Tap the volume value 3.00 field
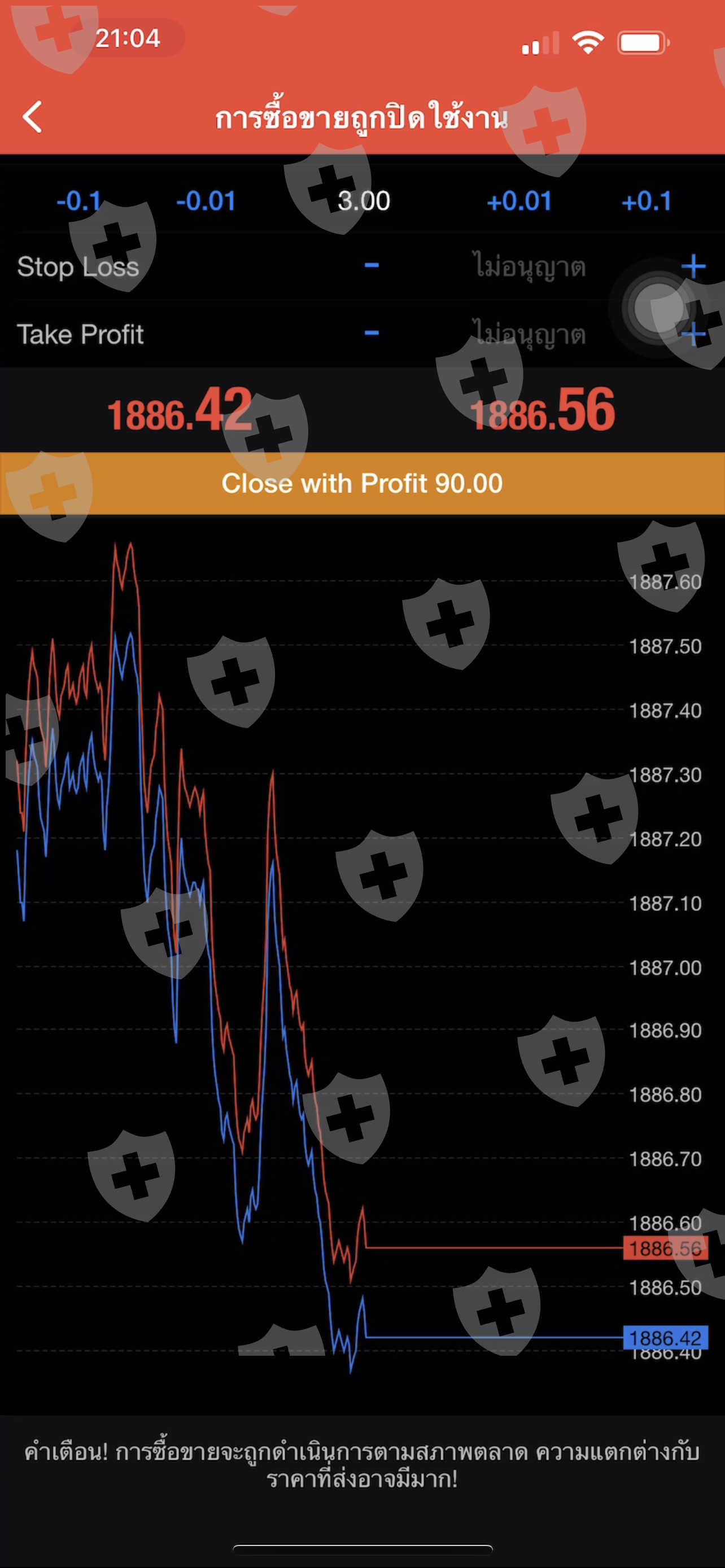Viewport: 725px width, 1568px height. pos(364,201)
